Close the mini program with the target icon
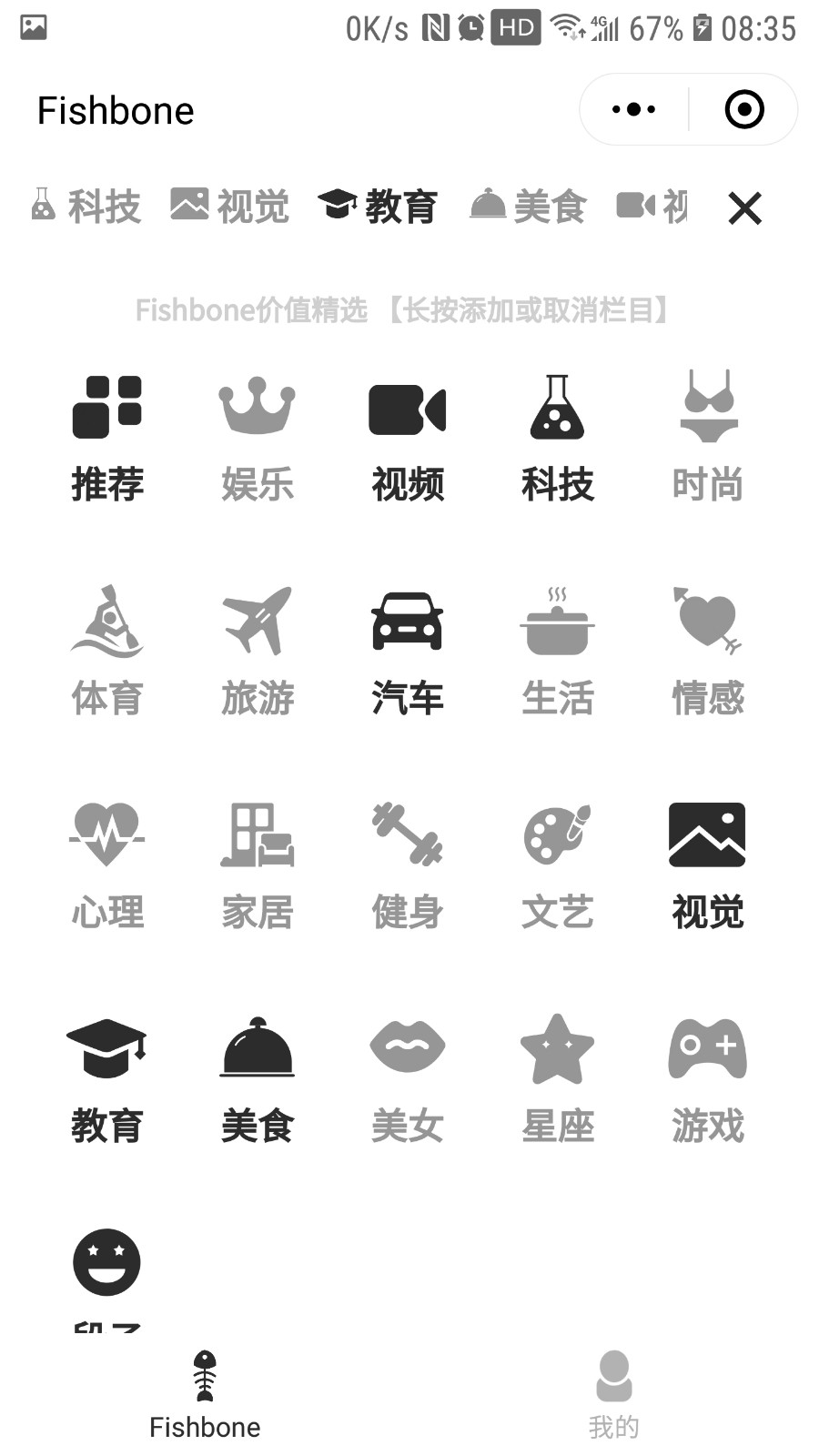 click(744, 109)
